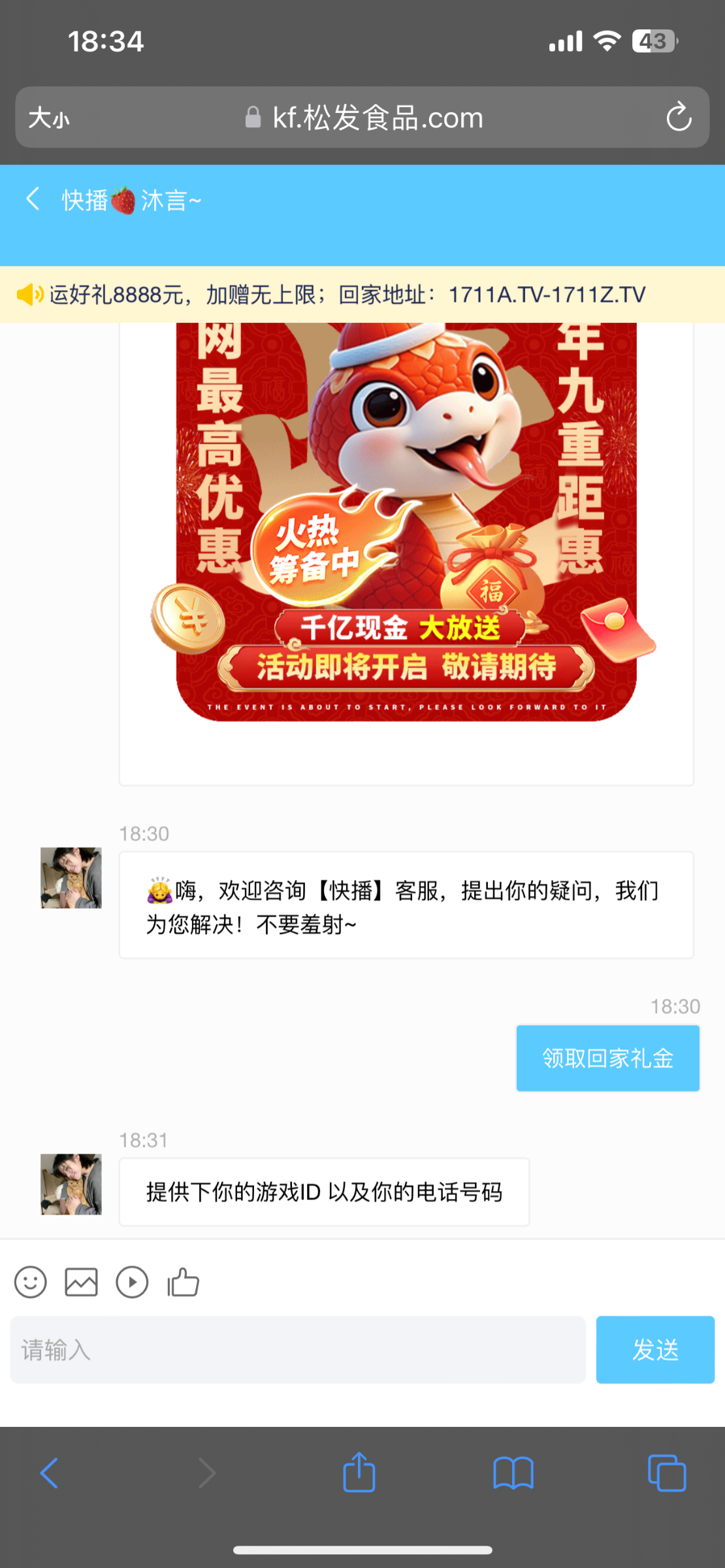Screen dimensions: 725x1568
Task: Open the red snake promo image
Action: [405, 521]
